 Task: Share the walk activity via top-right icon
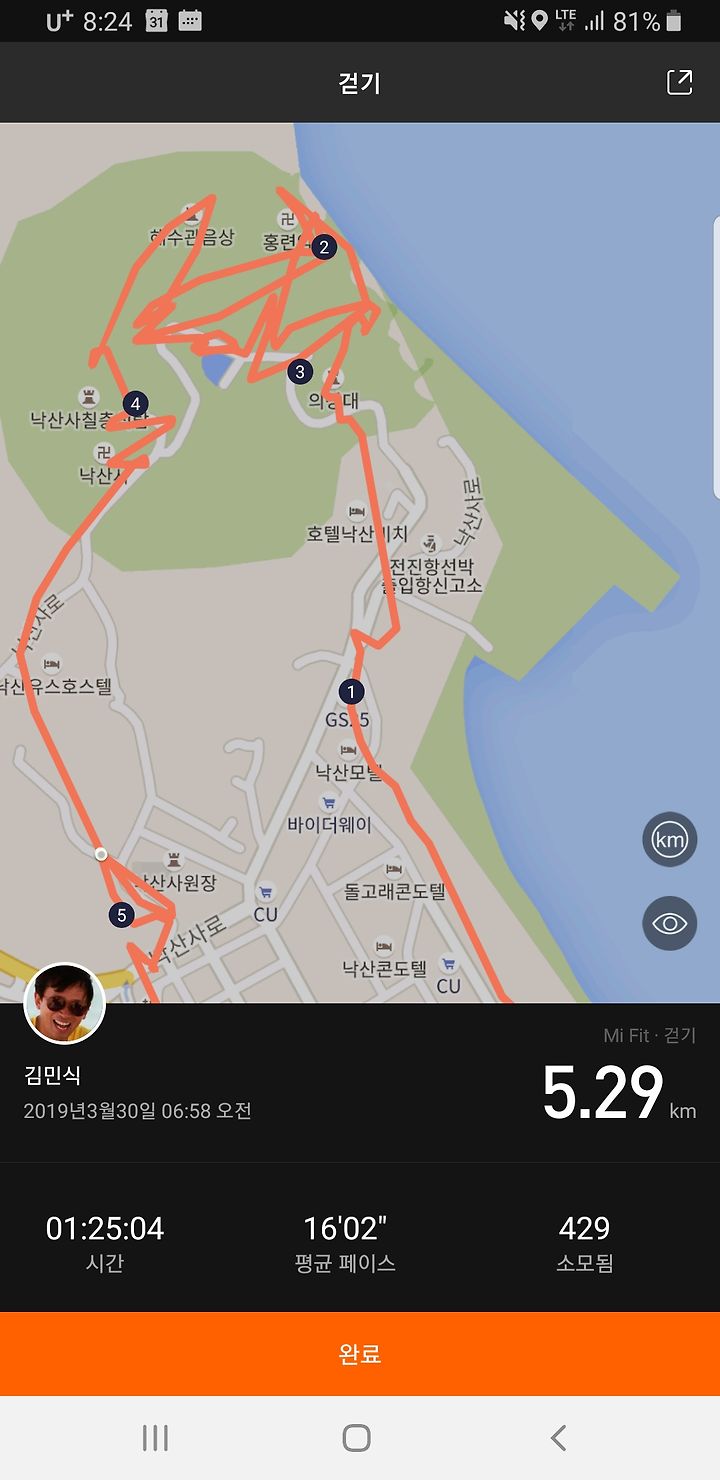[679, 82]
